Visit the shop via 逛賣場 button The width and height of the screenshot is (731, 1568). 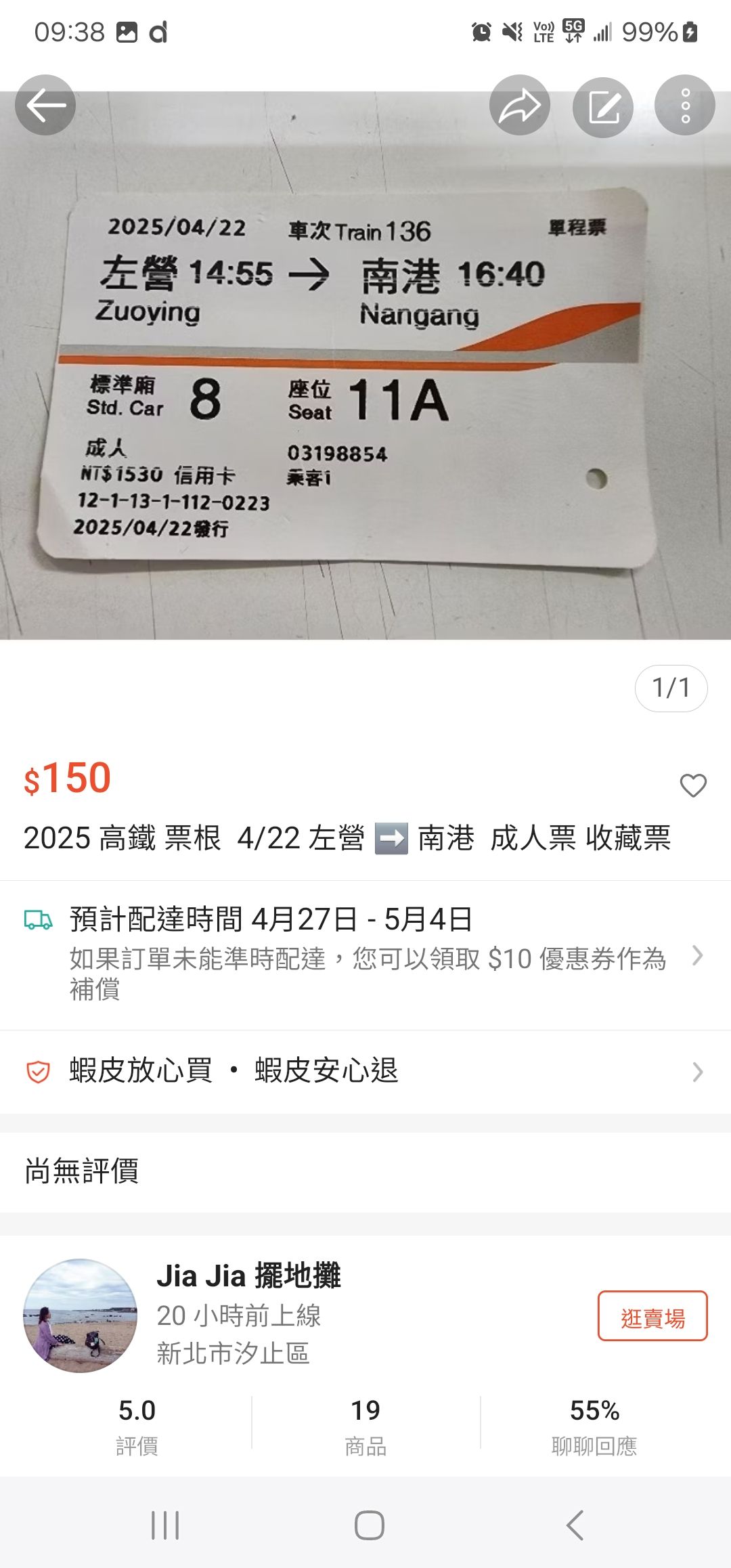(652, 1315)
